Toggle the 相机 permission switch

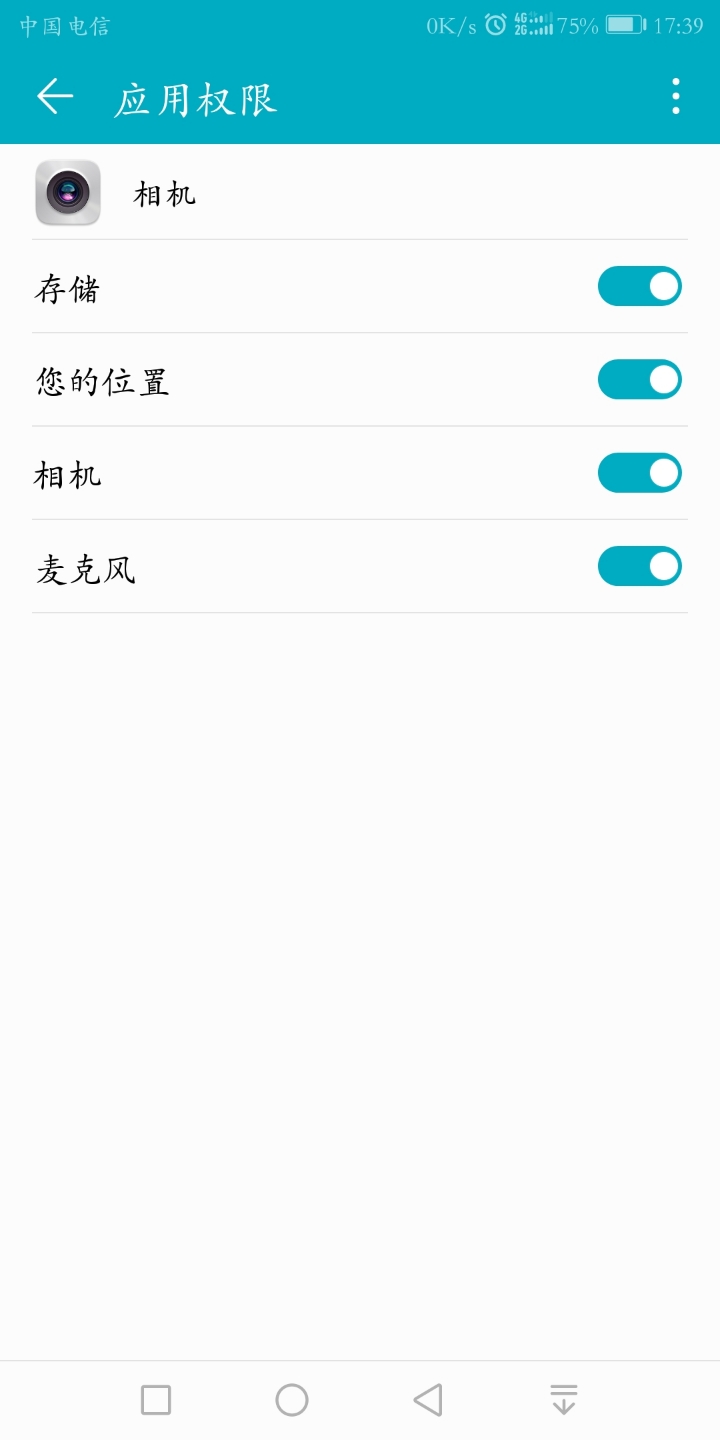(x=640, y=473)
